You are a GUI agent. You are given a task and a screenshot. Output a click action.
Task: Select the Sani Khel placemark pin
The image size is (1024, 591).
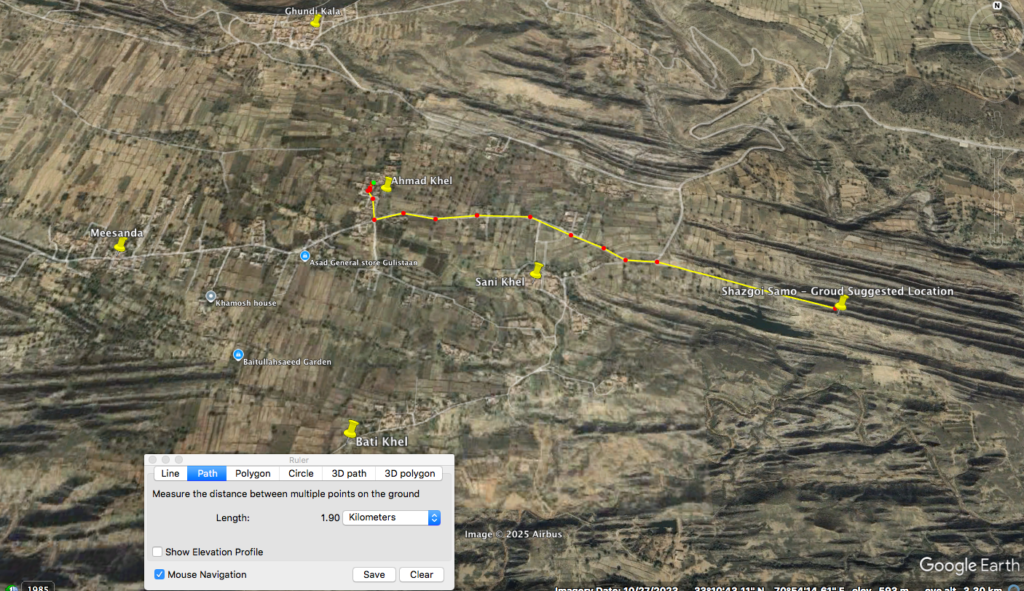536,270
